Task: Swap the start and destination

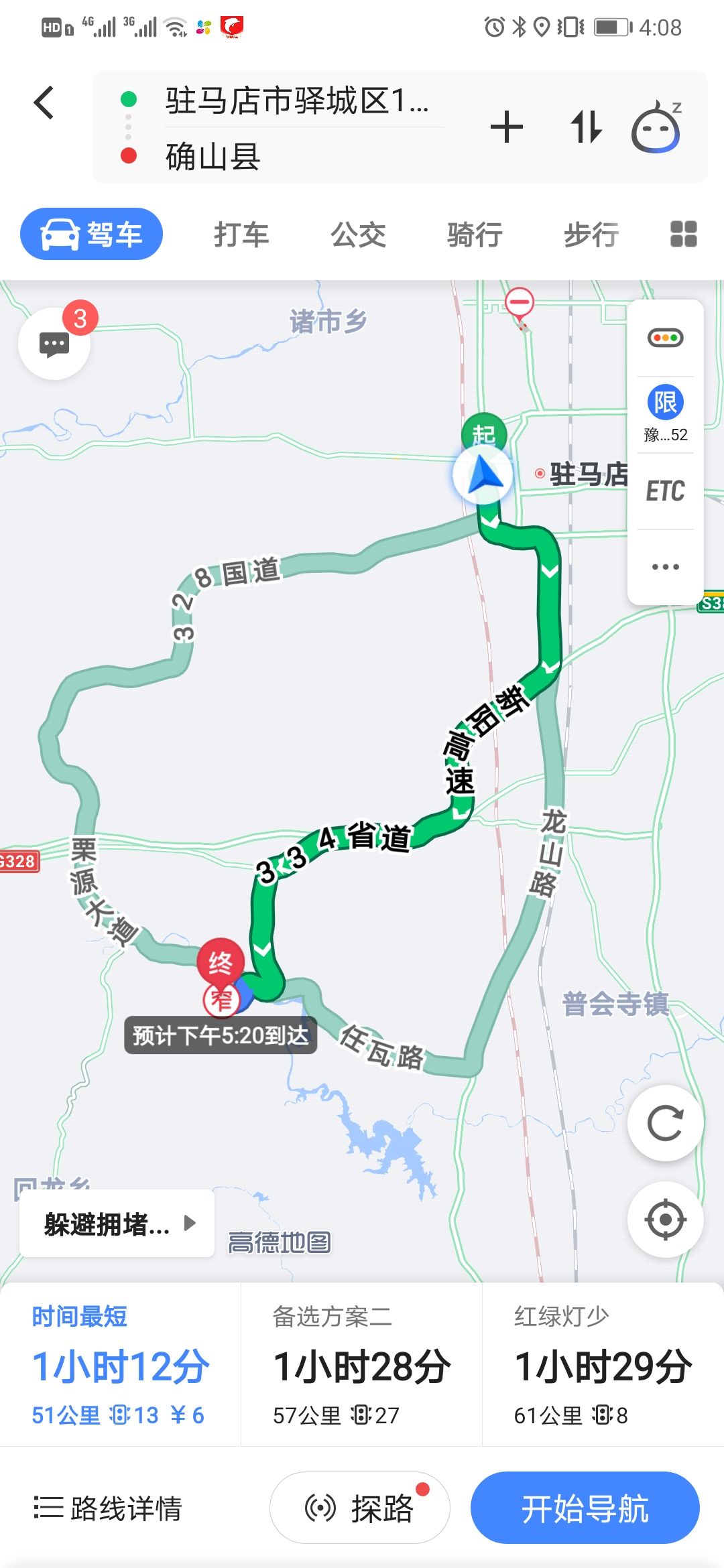Action: pyautogui.click(x=586, y=127)
